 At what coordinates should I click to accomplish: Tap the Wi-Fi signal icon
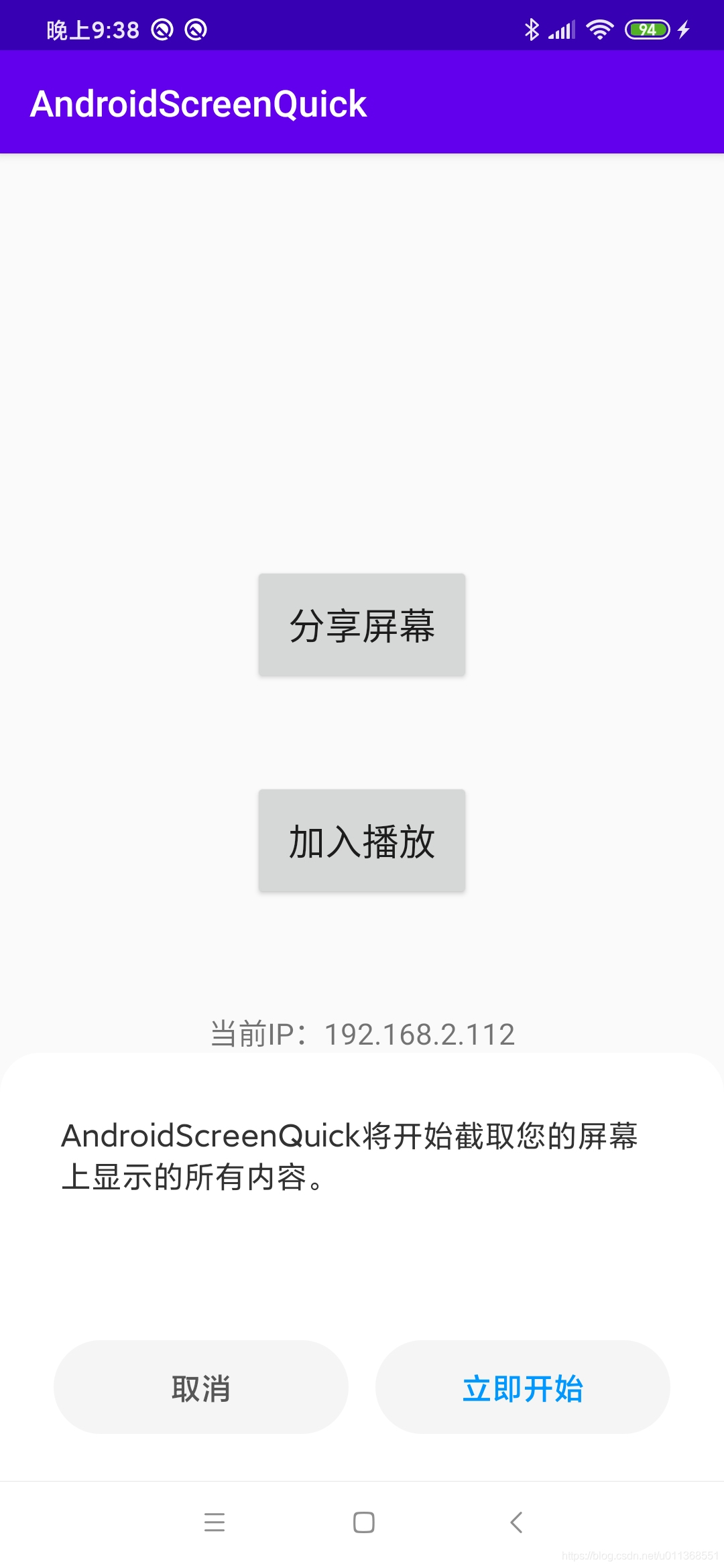click(x=599, y=28)
